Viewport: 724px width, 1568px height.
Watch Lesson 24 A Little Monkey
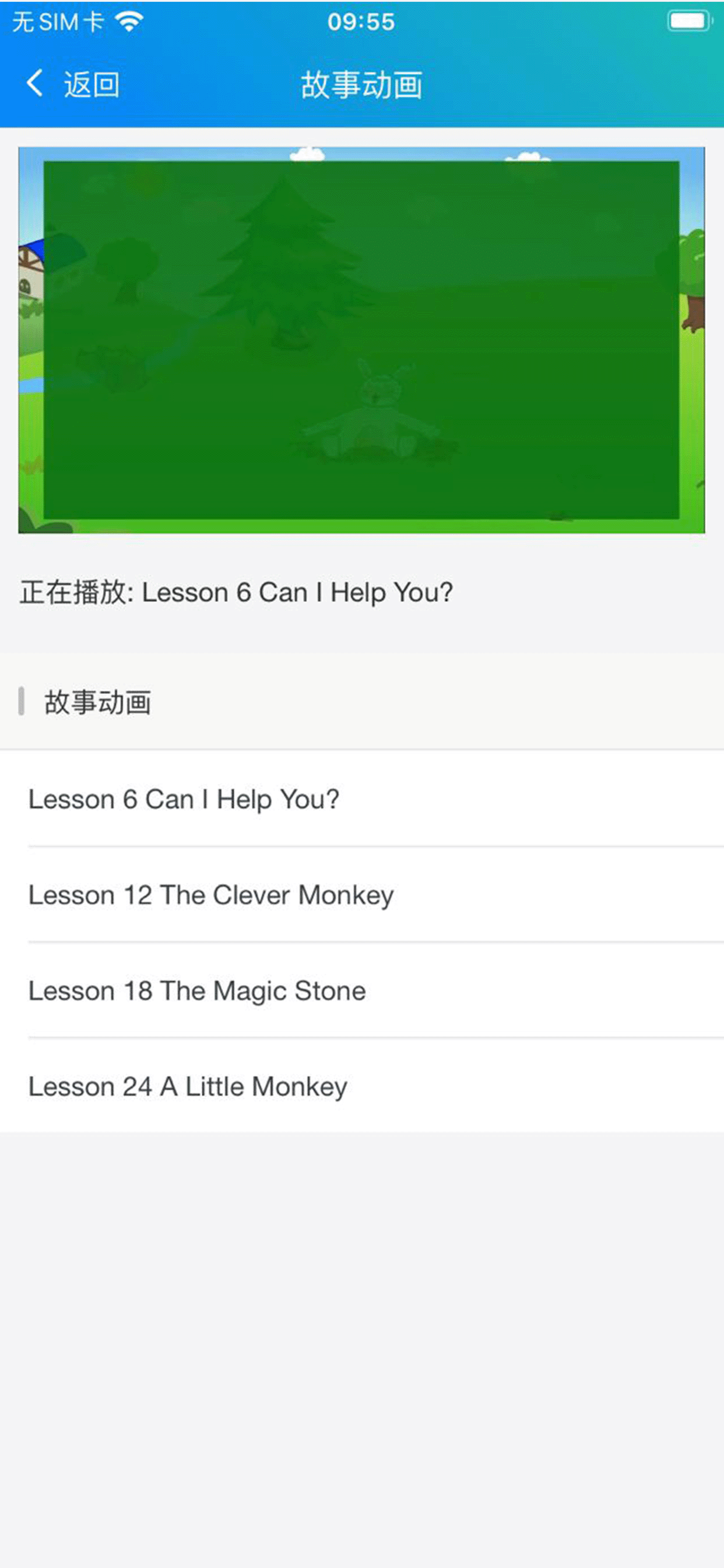[188, 1086]
